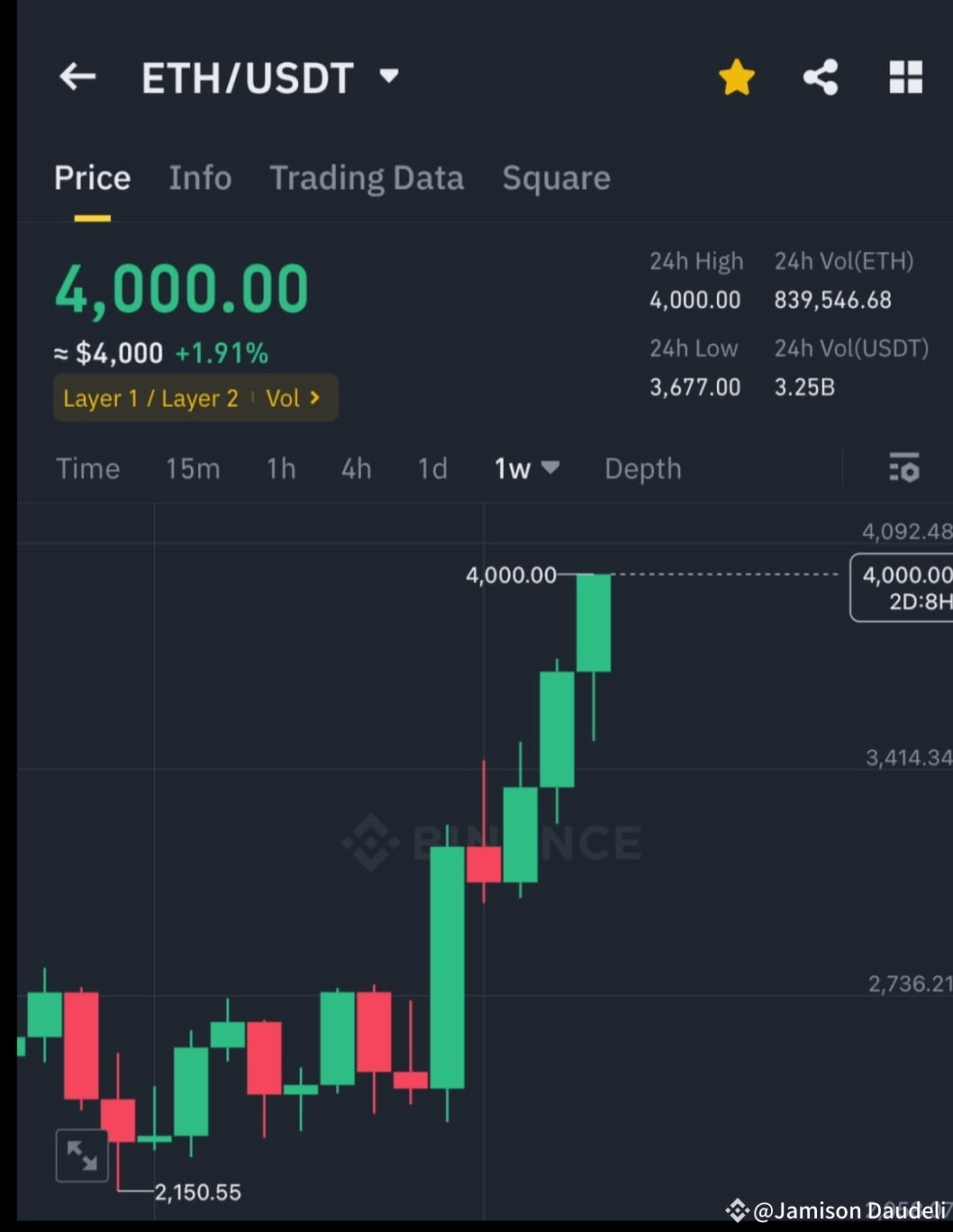Enable the 15m candlestick interval
This screenshot has height=1232, width=953.
click(193, 468)
